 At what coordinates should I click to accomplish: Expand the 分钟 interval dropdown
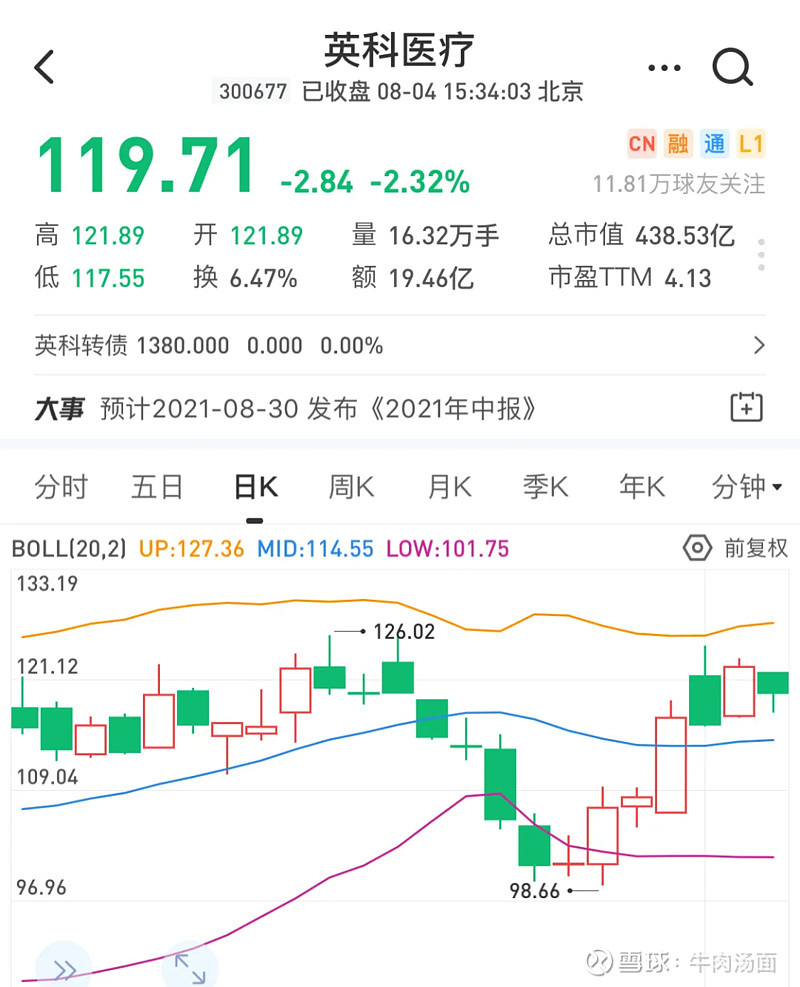[x=747, y=487]
